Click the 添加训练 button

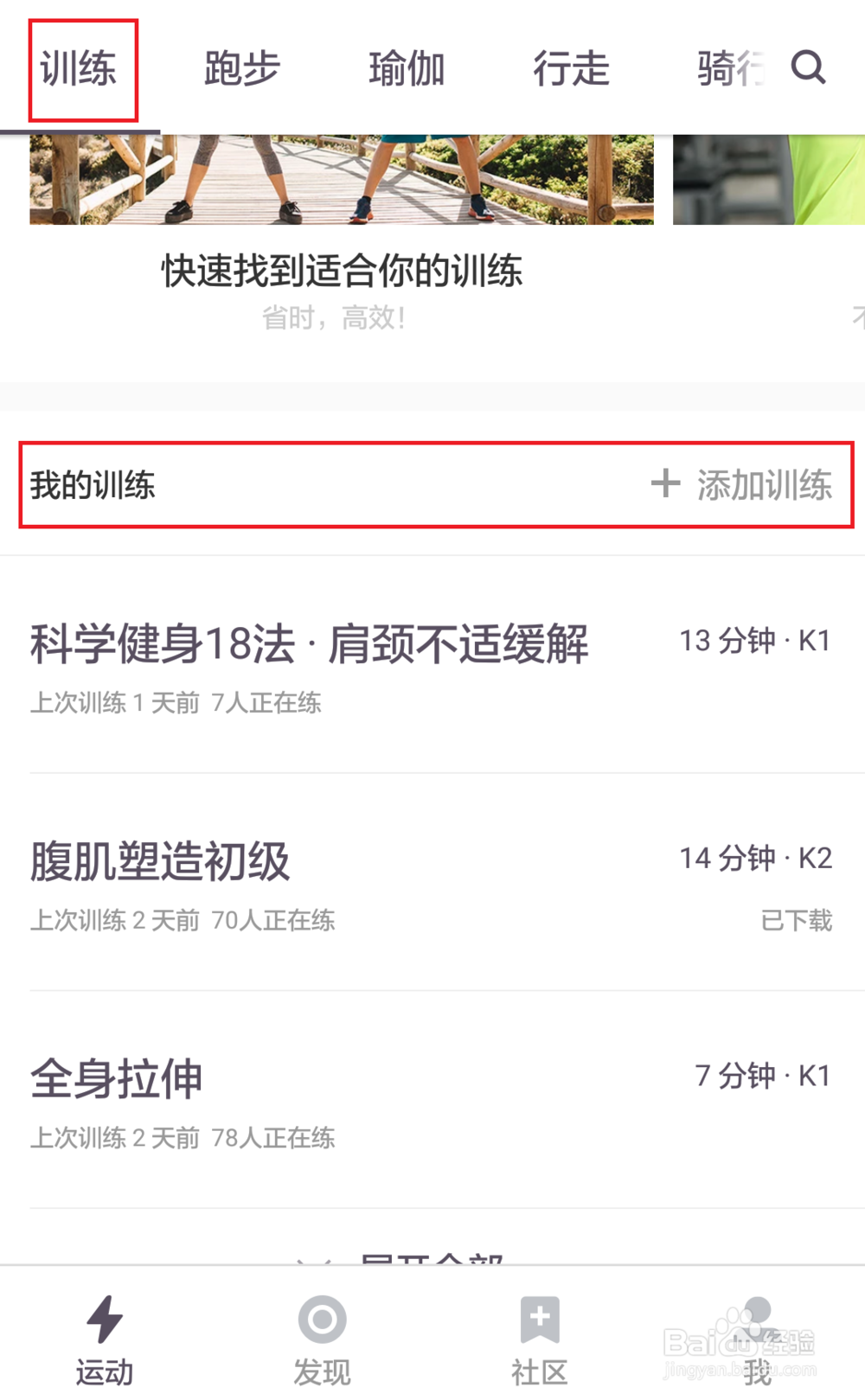765,485
